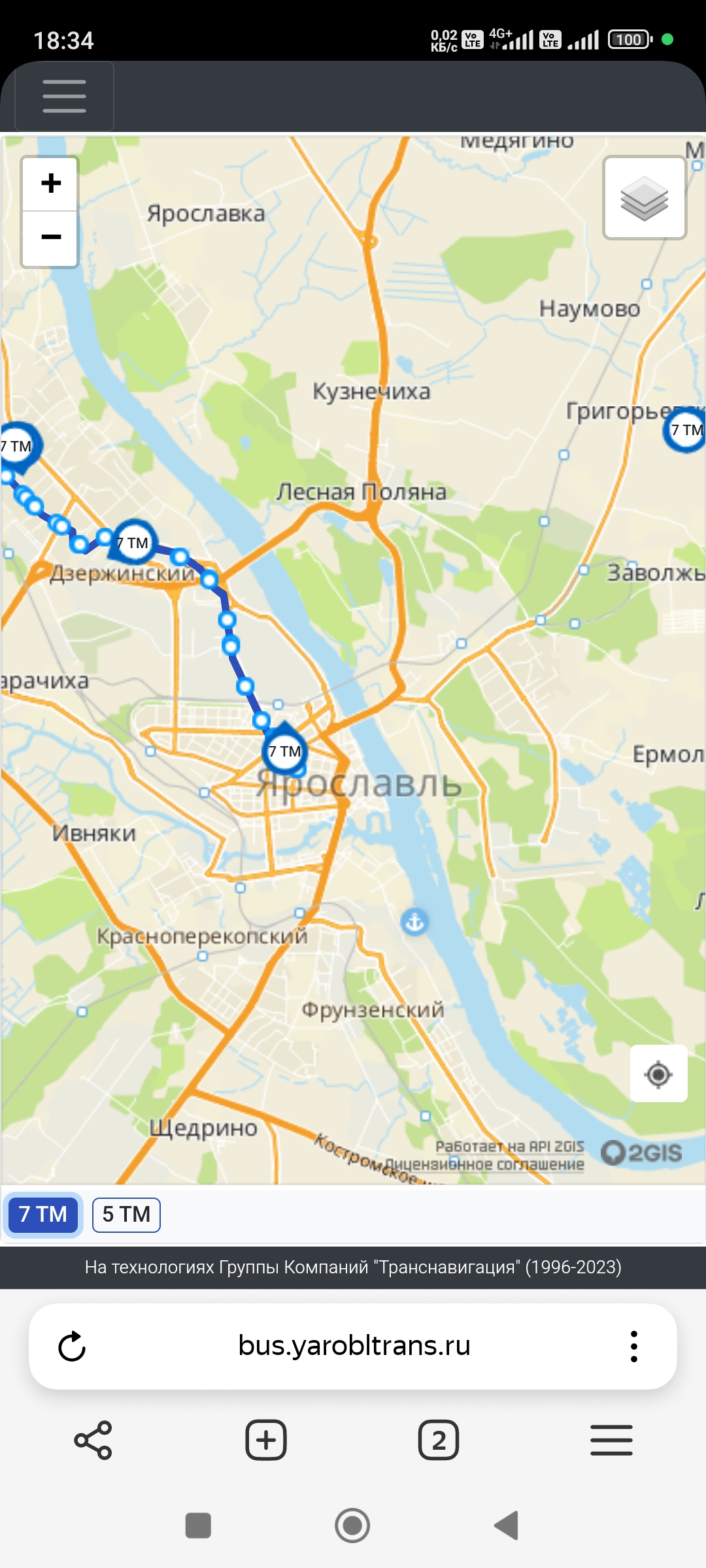
Task: Open the map layers selector
Action: (644, 198)
